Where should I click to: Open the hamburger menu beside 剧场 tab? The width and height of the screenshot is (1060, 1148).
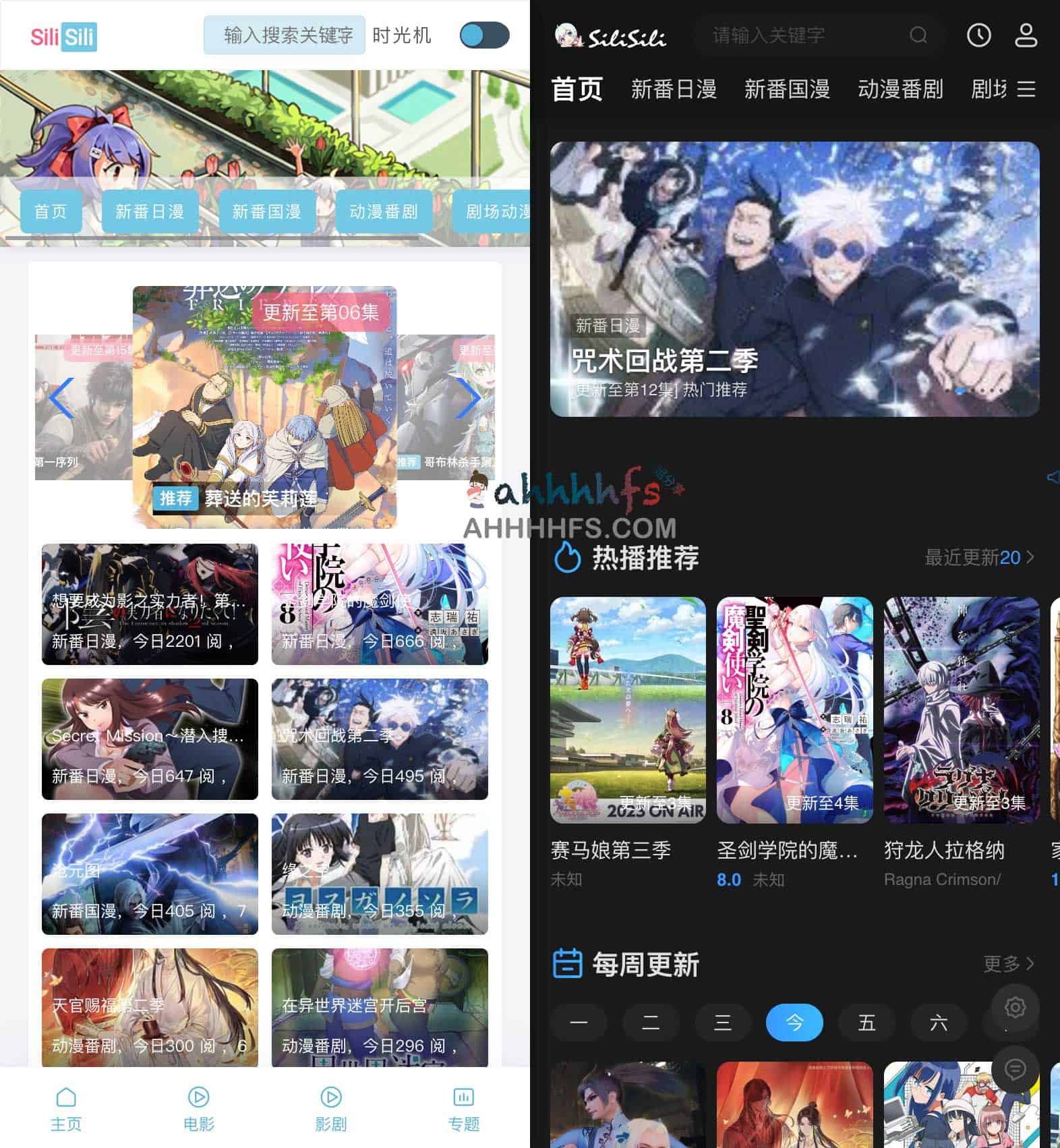pos(1026,89)
